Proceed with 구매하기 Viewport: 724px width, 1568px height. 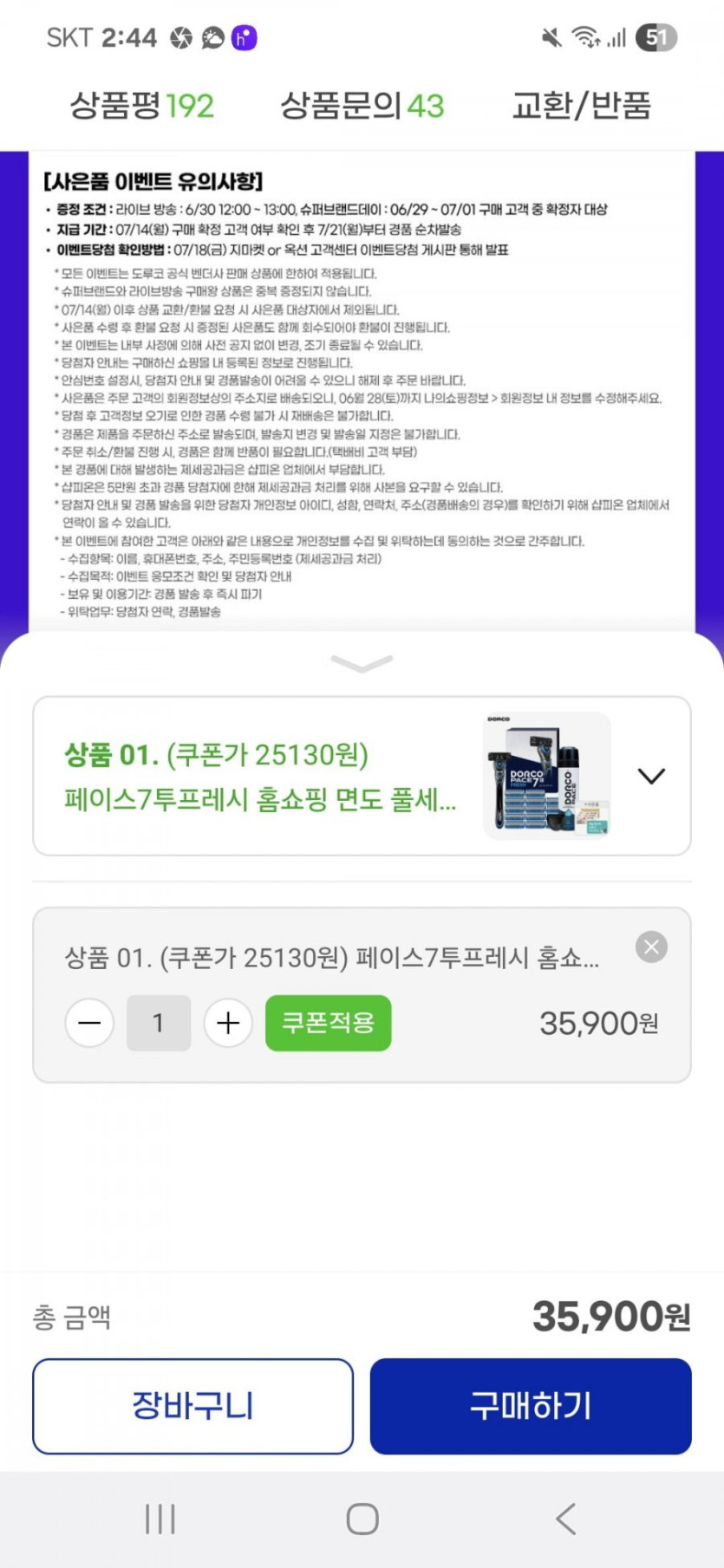pos(531,1406)
